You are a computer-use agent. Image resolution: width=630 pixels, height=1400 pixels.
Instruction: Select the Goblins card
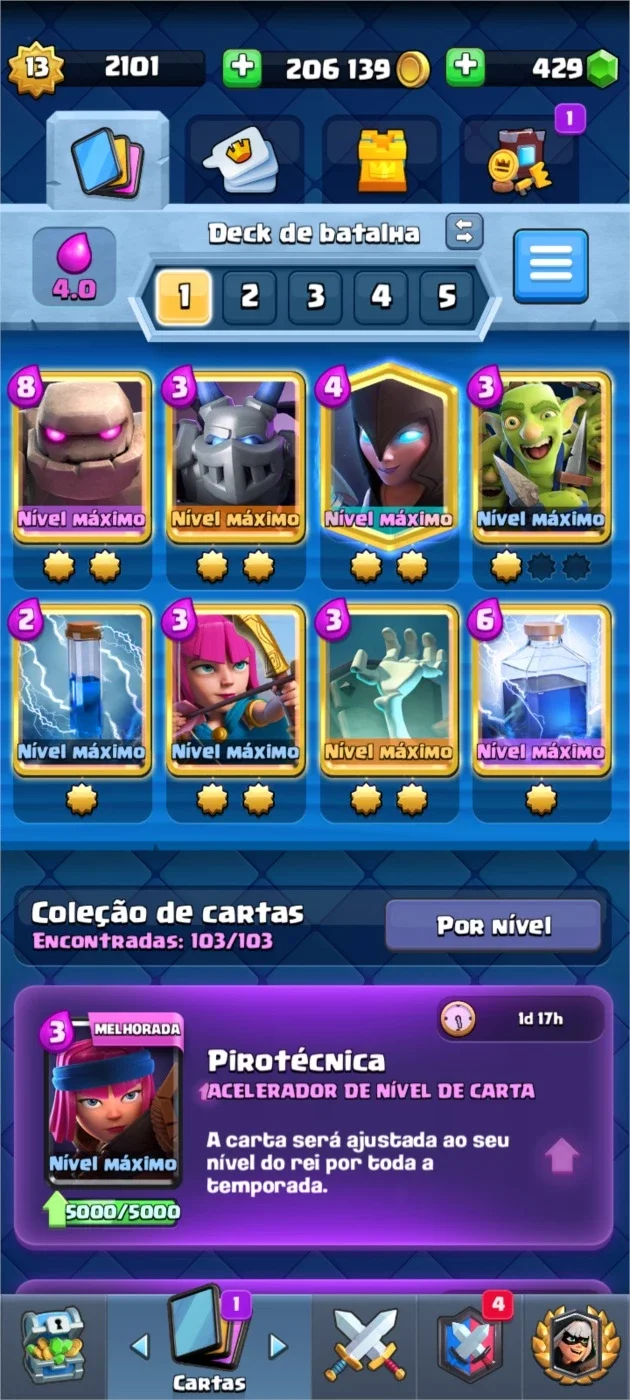541,458
